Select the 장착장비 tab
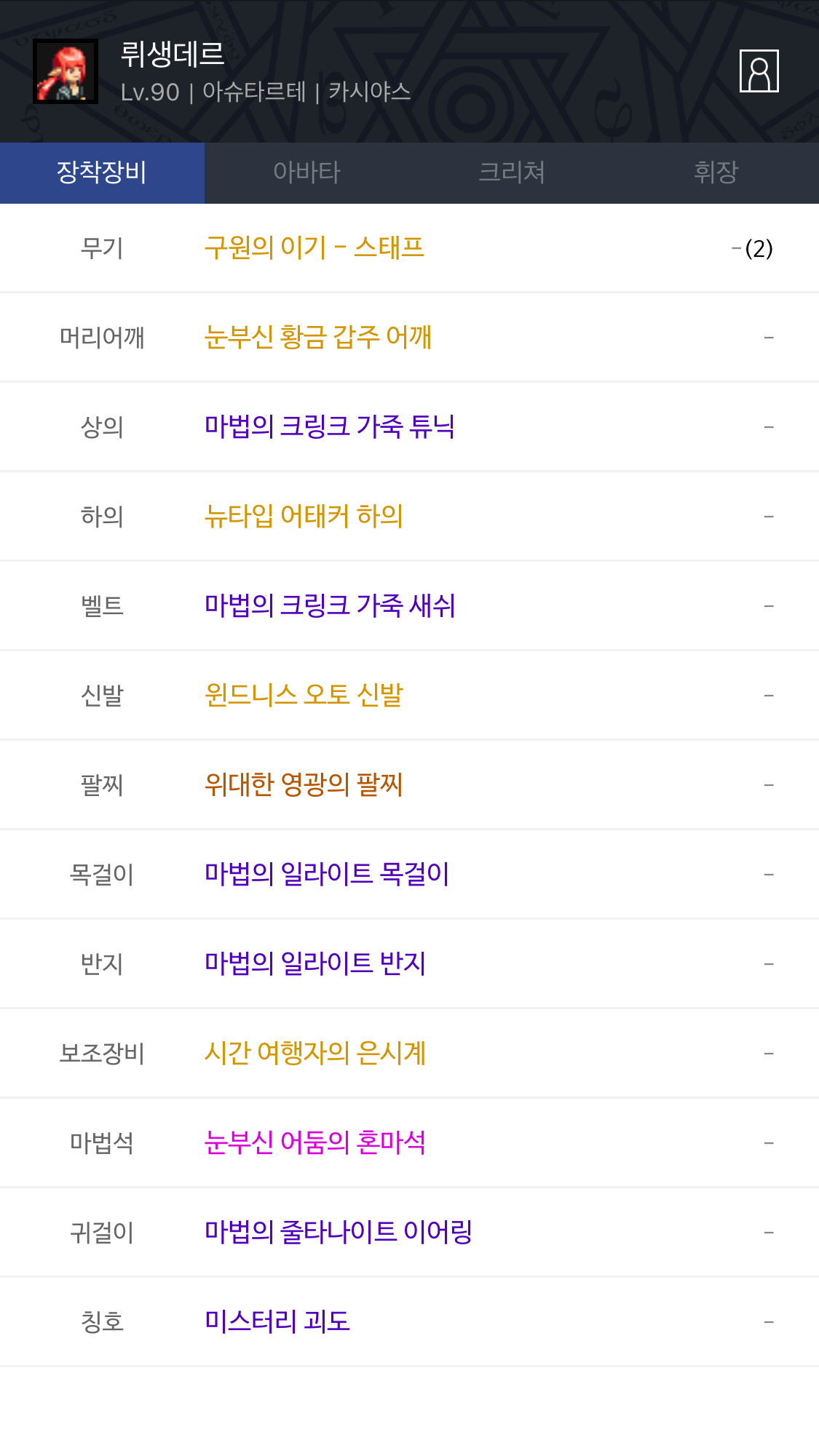Viewport: 819px width, 1456px height. (x=102, y=172)
